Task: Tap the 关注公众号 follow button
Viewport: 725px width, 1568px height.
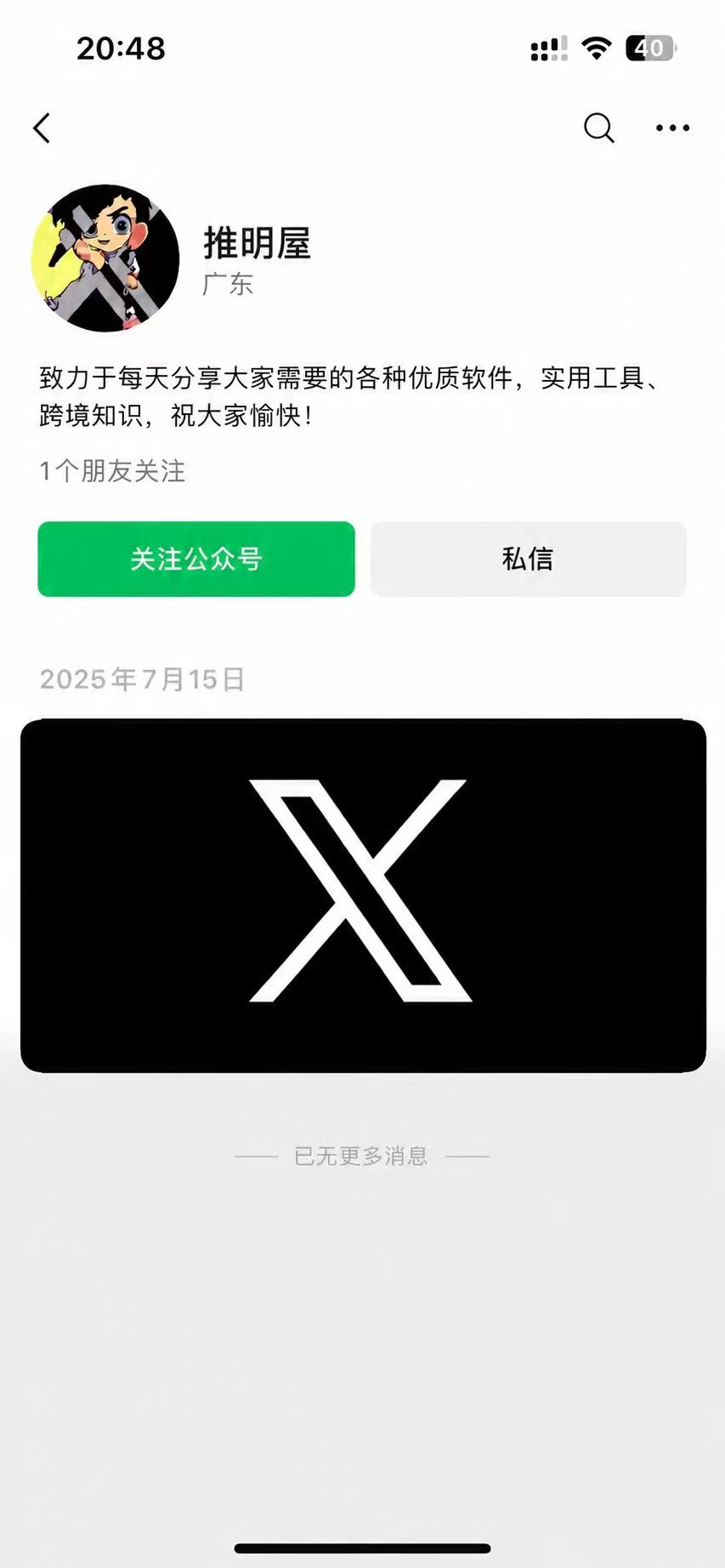Action: click(196, 559)
